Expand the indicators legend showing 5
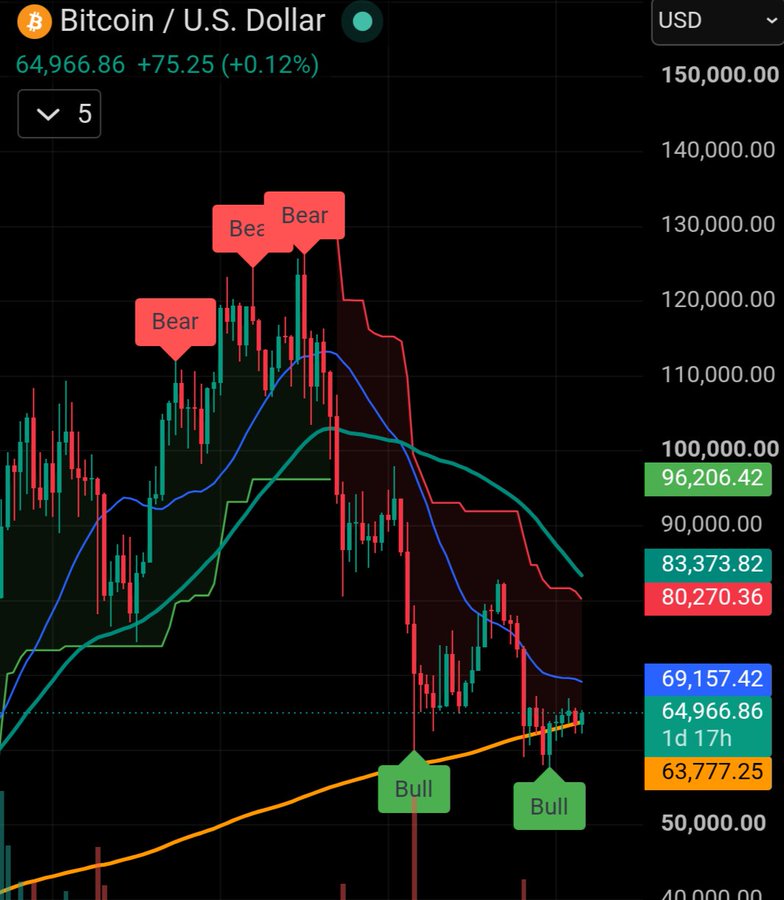This screenshot has height=900, width=784. coord(59,114)
